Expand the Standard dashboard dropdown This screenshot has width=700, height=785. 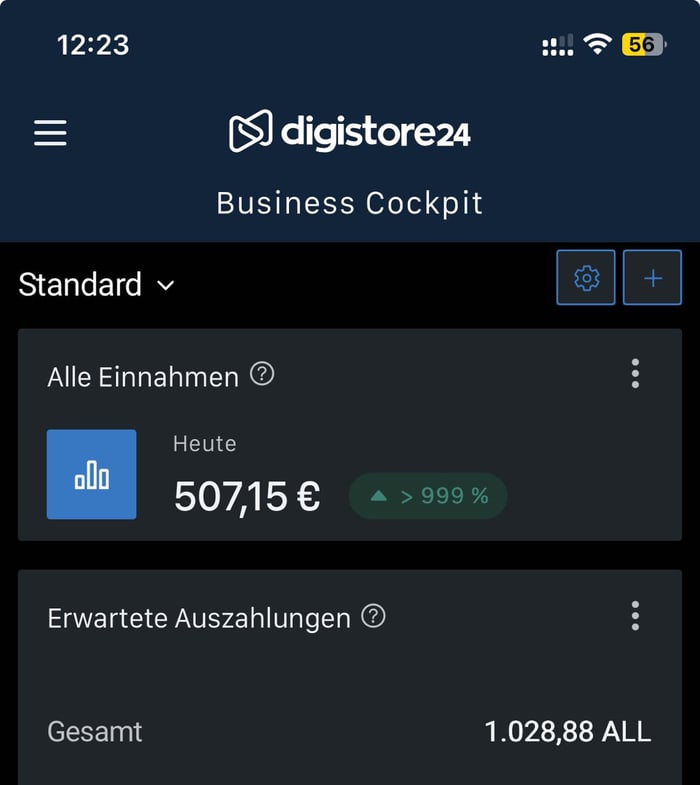[x=97, y=285]
